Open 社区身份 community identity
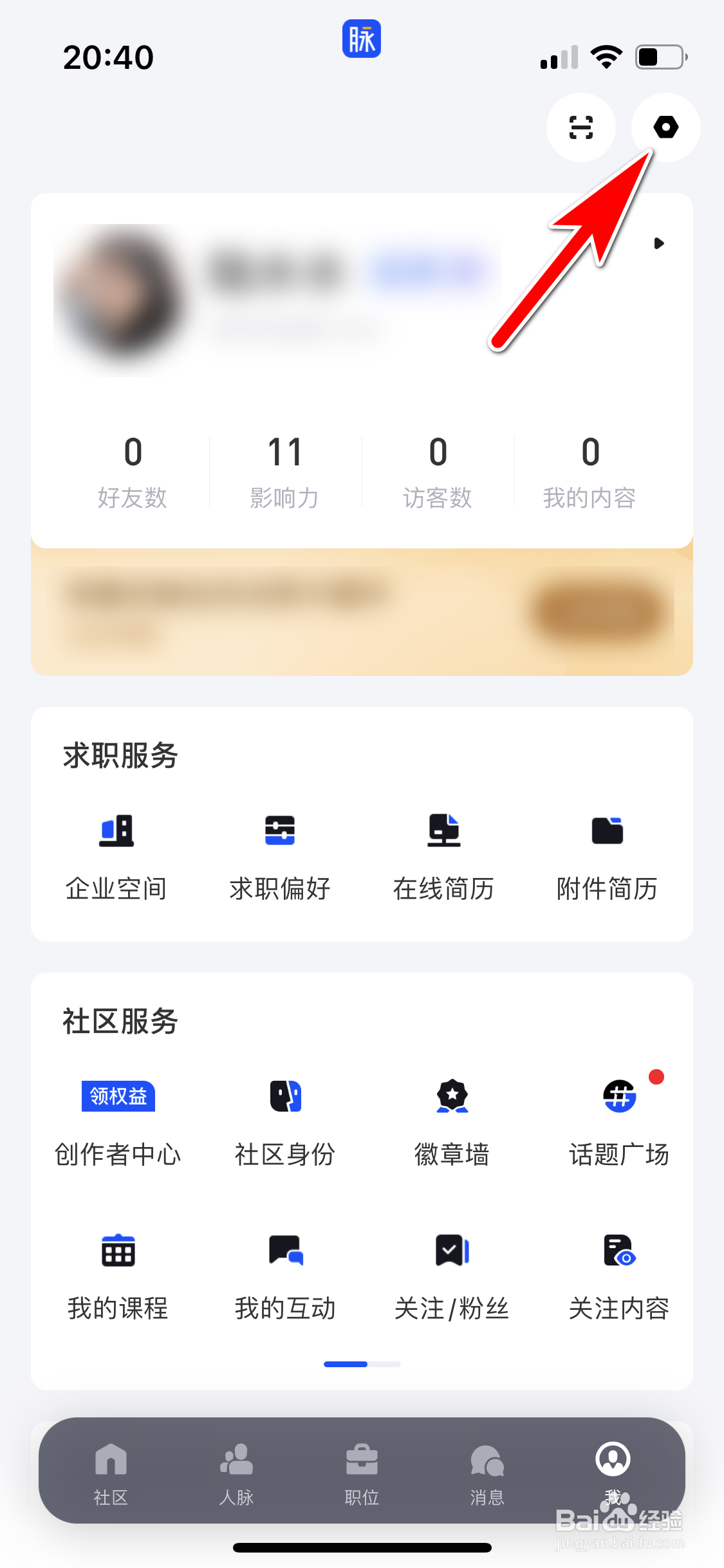 [x=285, y=1123]
